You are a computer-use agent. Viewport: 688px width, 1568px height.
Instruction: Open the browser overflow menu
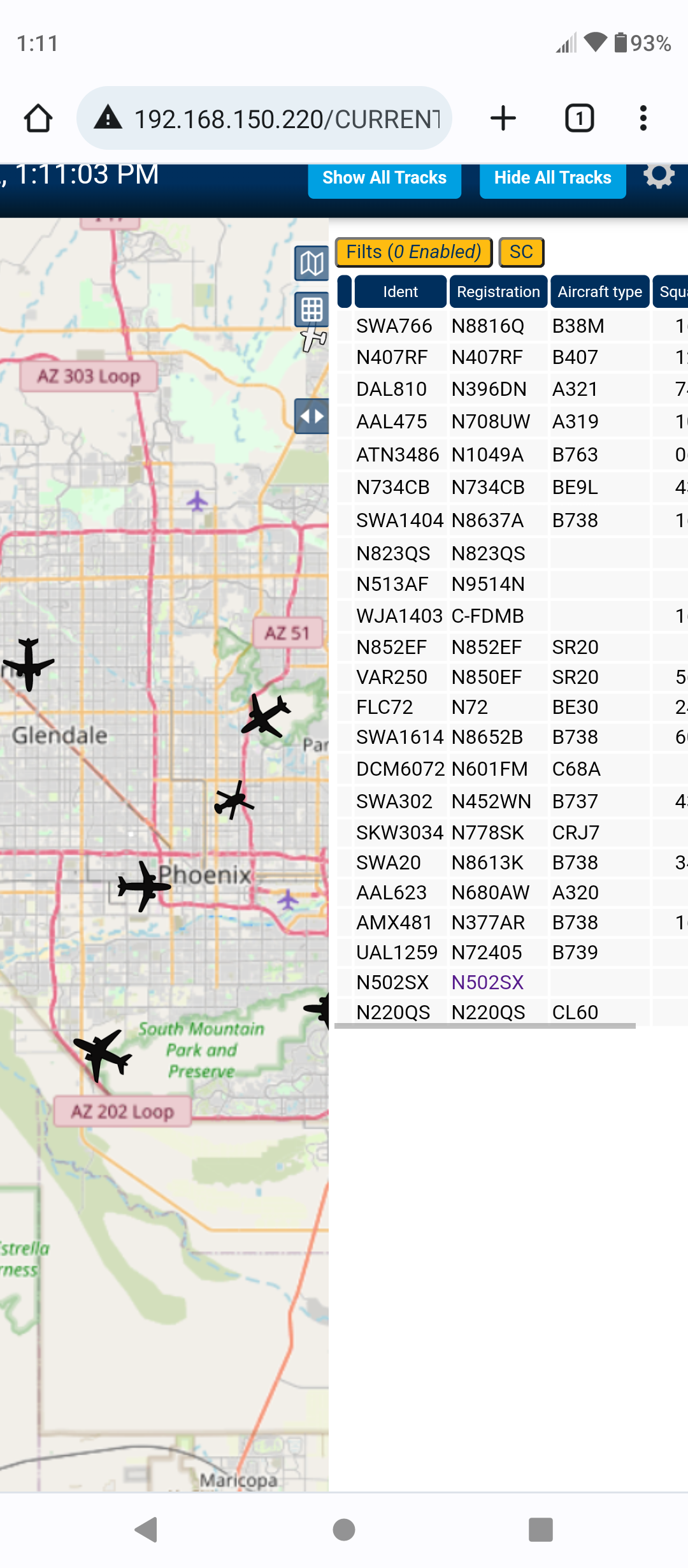coord(643,119)
